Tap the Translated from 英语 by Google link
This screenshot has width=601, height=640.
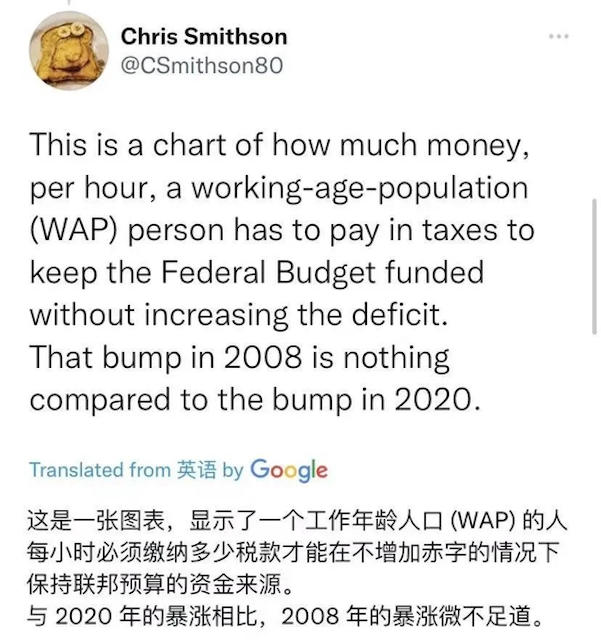[x=178, y=469]
